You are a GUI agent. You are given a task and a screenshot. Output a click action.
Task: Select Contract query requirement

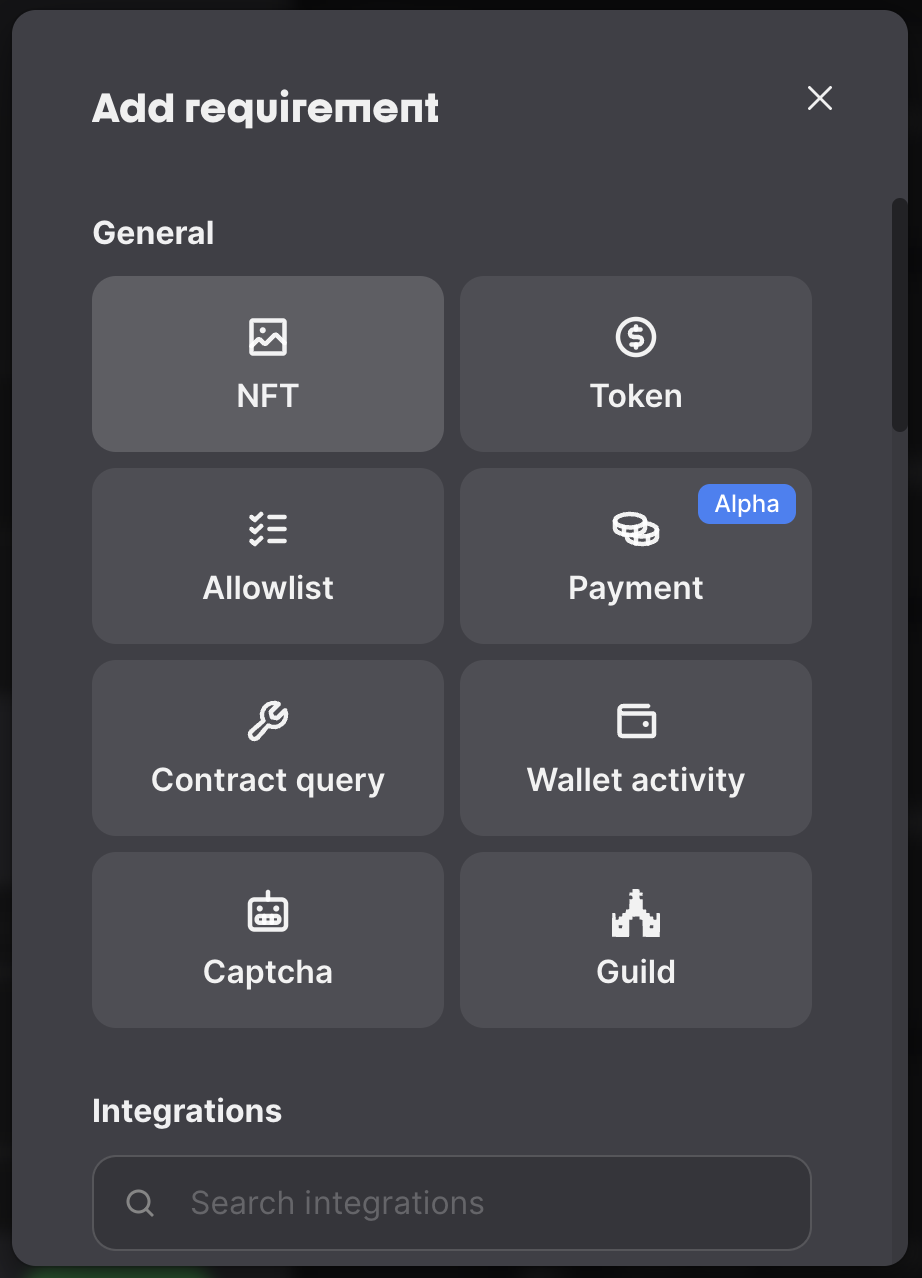(x=268, y=748)
